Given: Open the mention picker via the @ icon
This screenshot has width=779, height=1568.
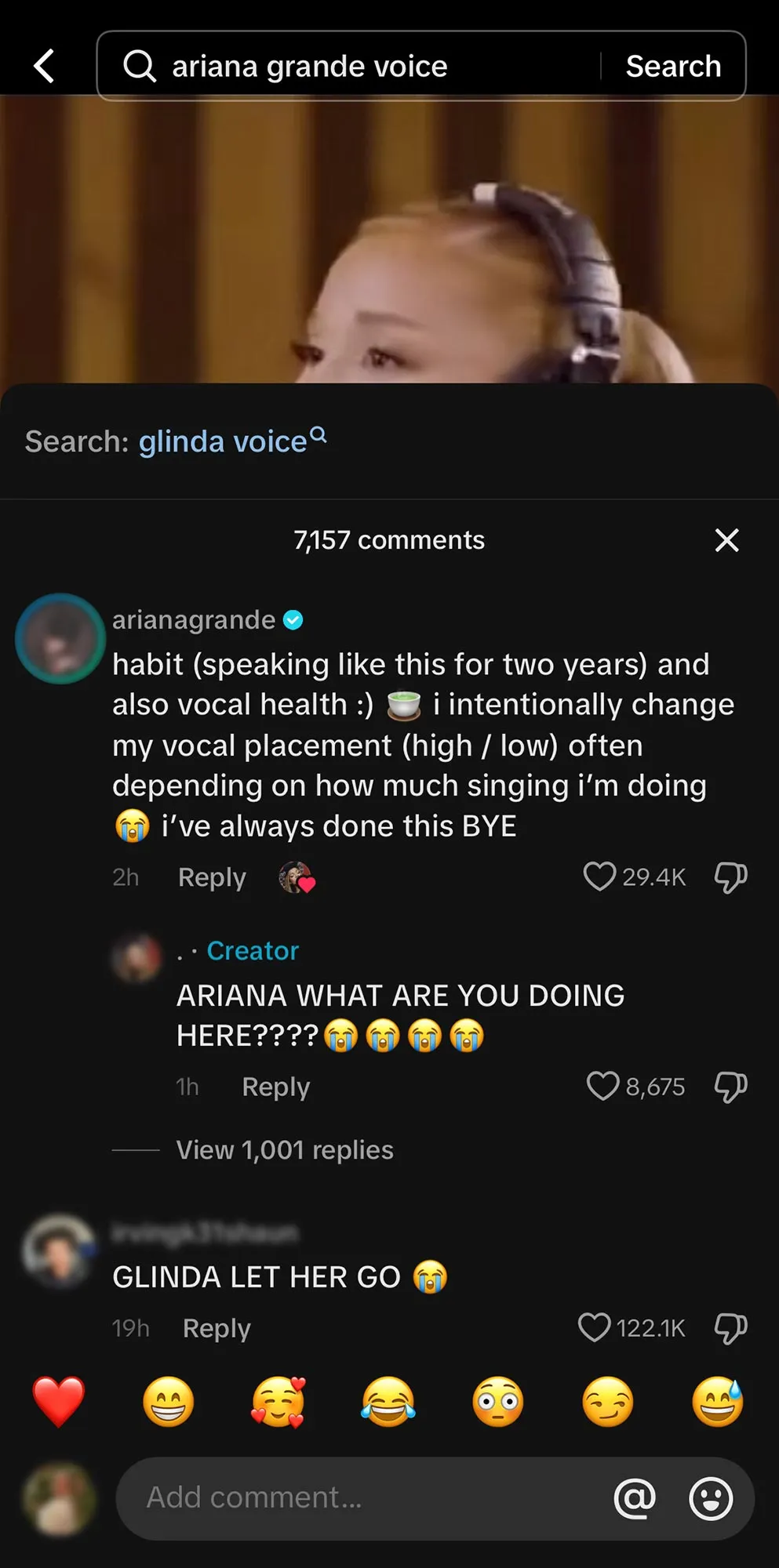Looking at the screenshot, I should [x=635, y=1498].
